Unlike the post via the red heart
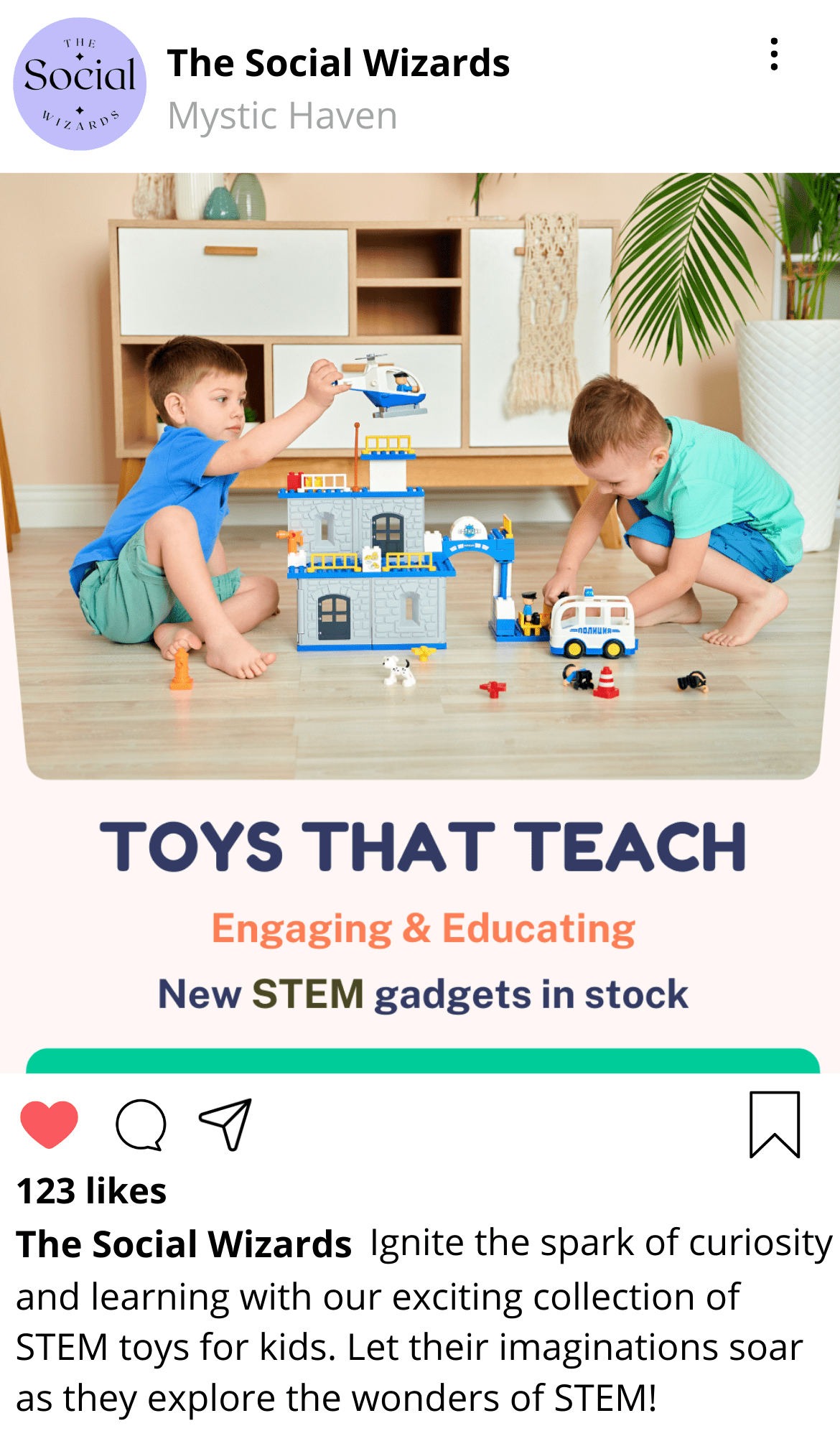 [x=49, y=1124]
